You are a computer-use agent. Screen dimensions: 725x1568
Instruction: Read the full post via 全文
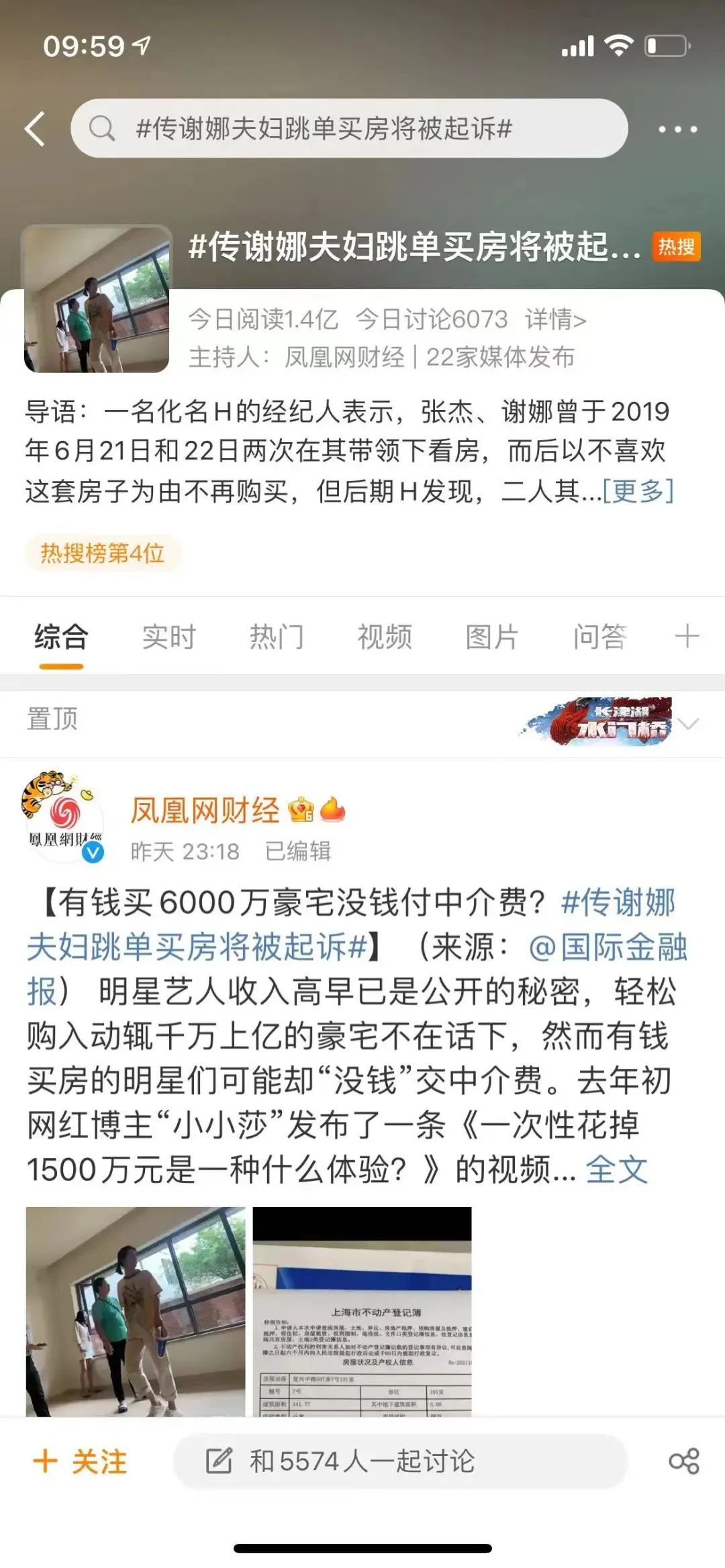coord(616,1169)
